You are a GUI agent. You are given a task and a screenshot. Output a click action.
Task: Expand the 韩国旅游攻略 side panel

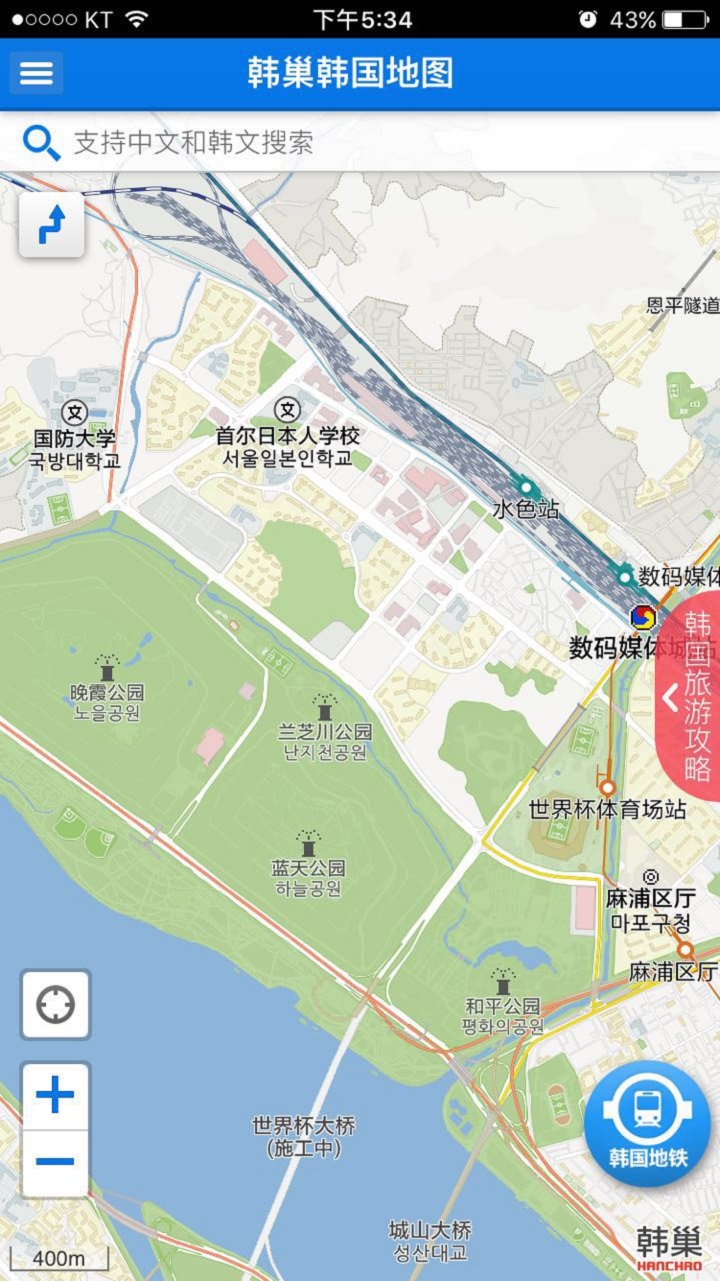[690, 697]
